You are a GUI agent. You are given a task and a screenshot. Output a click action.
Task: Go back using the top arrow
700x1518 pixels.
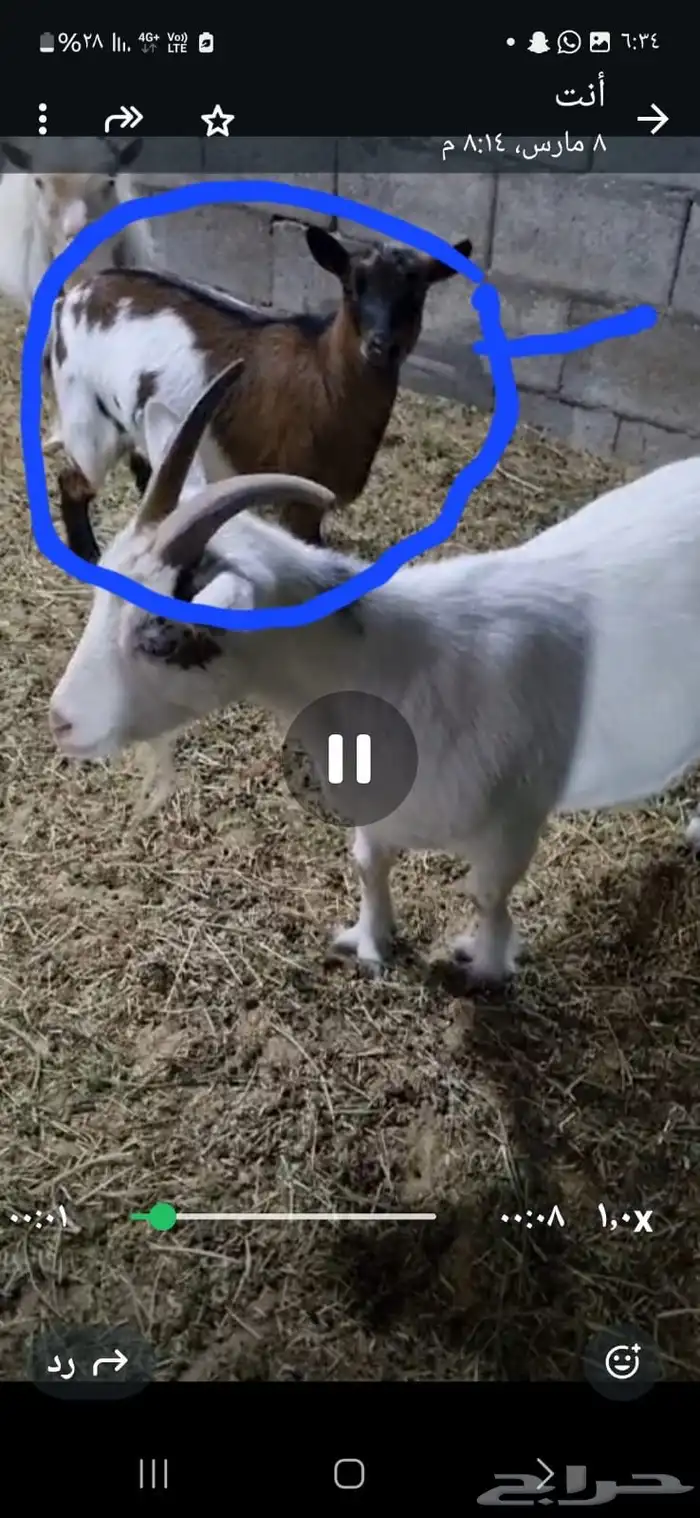coord(652,119)
